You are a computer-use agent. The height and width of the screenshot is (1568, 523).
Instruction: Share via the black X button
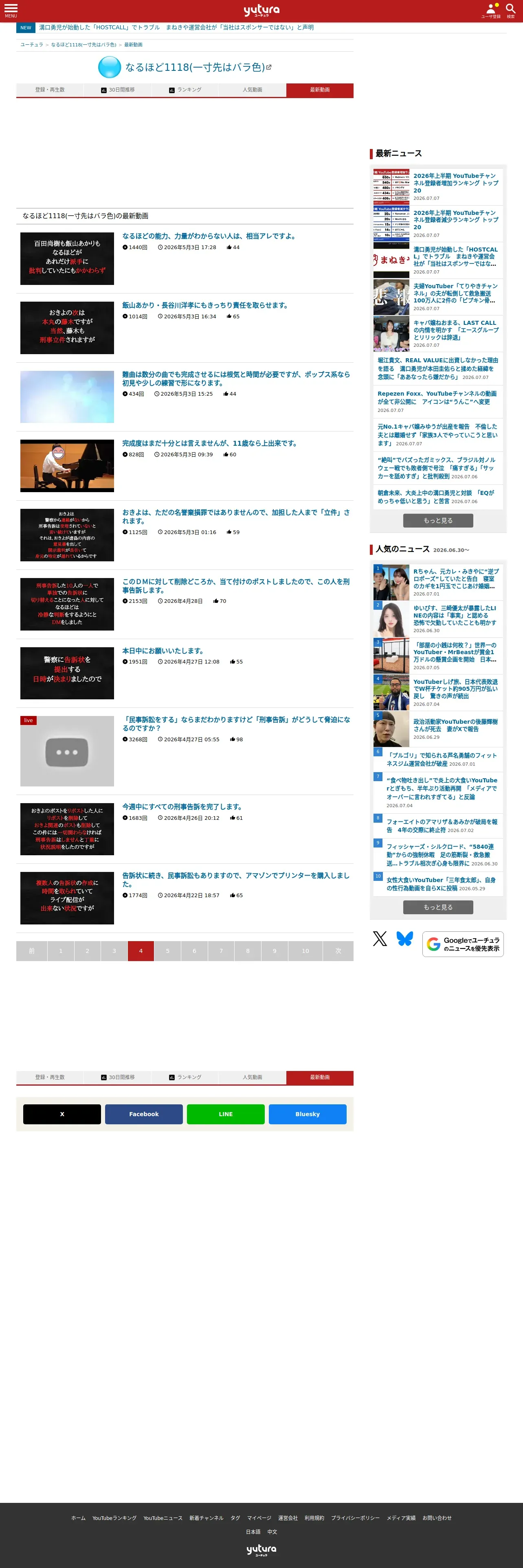[x=62, y=1114]
